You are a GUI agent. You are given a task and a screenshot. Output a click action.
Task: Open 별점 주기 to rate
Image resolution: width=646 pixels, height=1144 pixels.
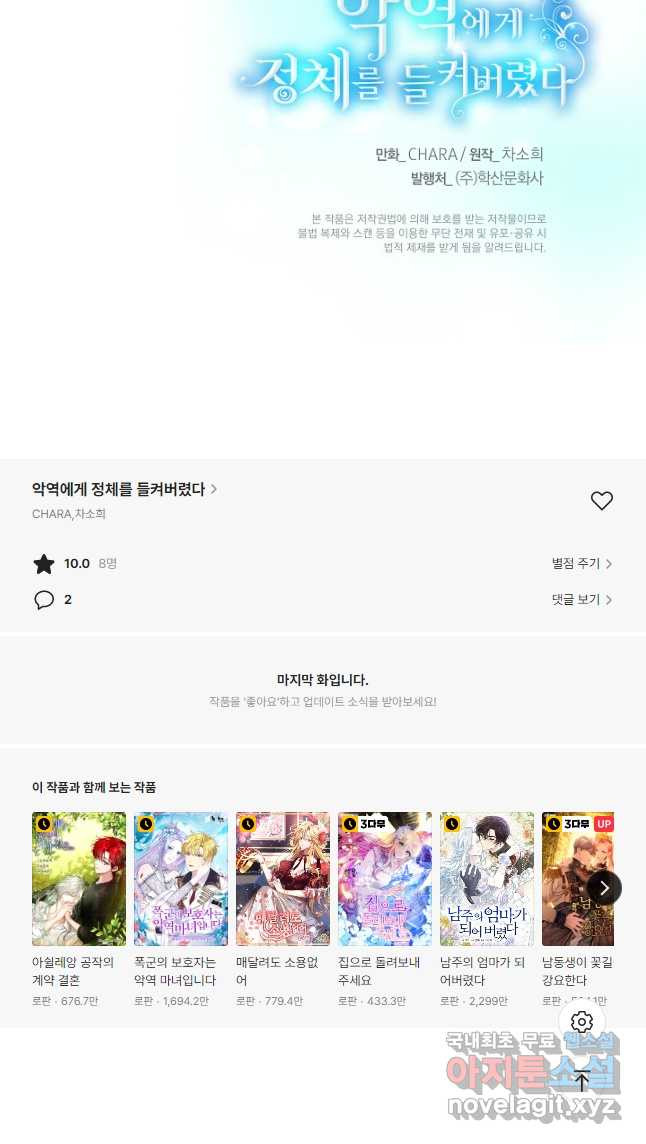pyautogui.click(x=581, y=564)
